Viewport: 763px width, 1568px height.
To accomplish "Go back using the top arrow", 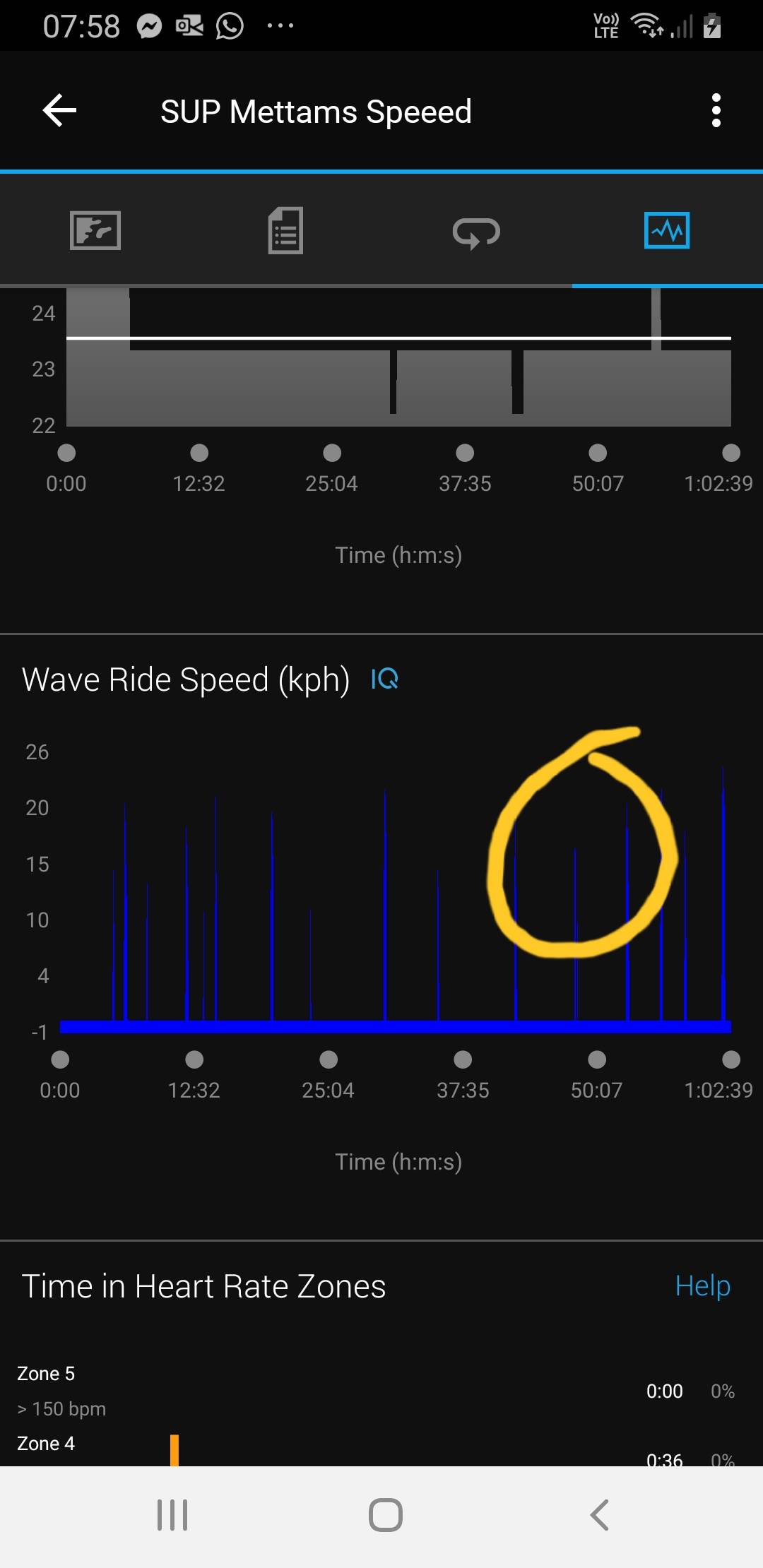I will [x=60, y=111].
